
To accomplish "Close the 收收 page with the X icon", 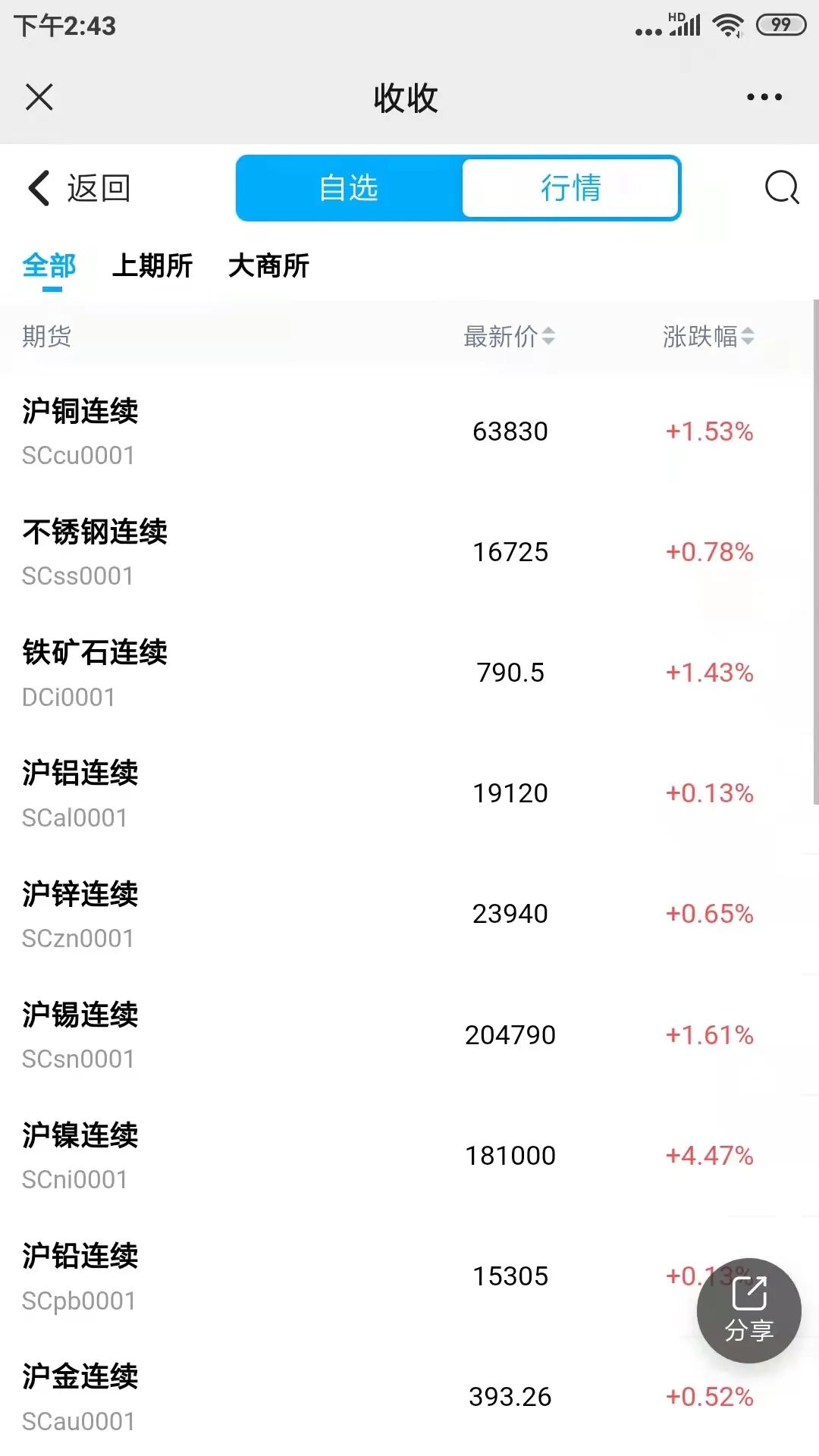I will [39, 97].
